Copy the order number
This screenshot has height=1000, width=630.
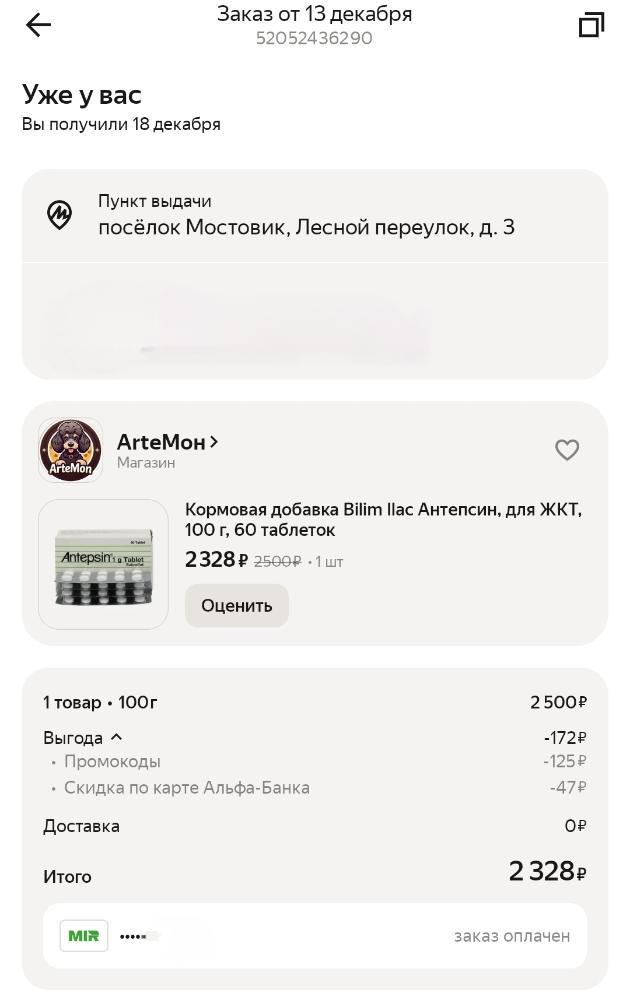[x=591, y=25]
